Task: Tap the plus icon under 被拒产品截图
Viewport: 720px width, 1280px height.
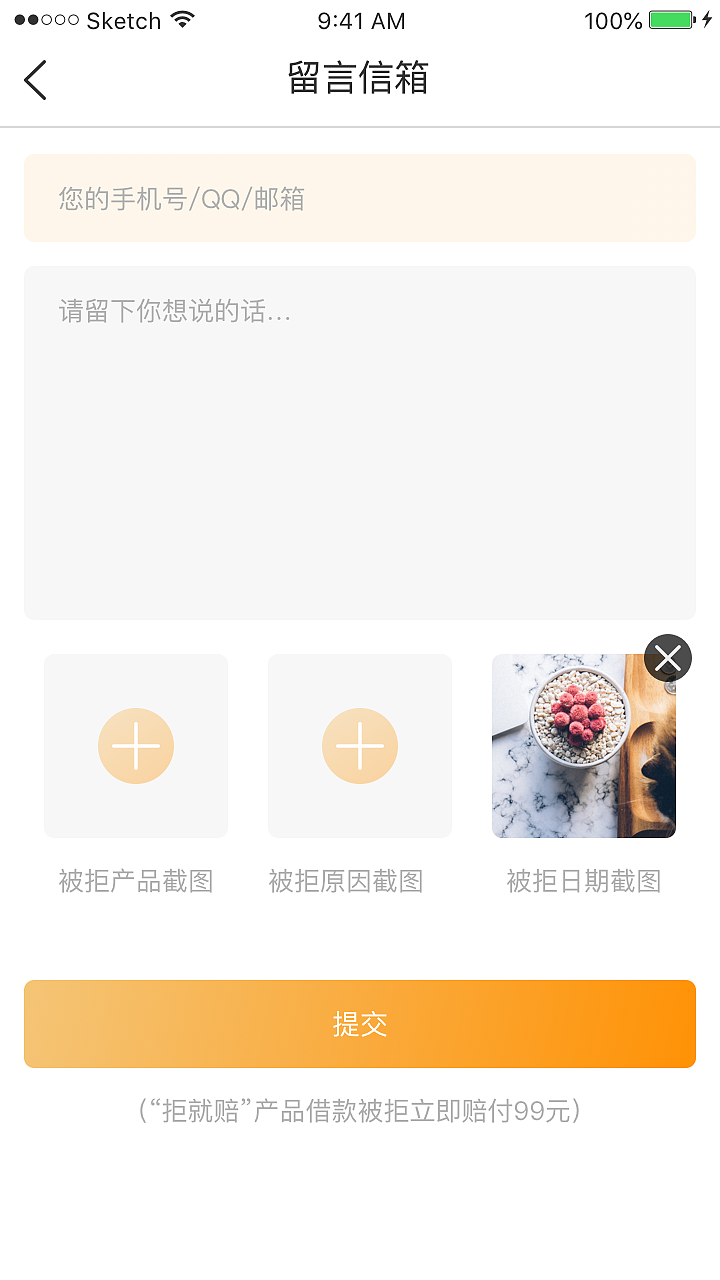Action: (136, 745)
